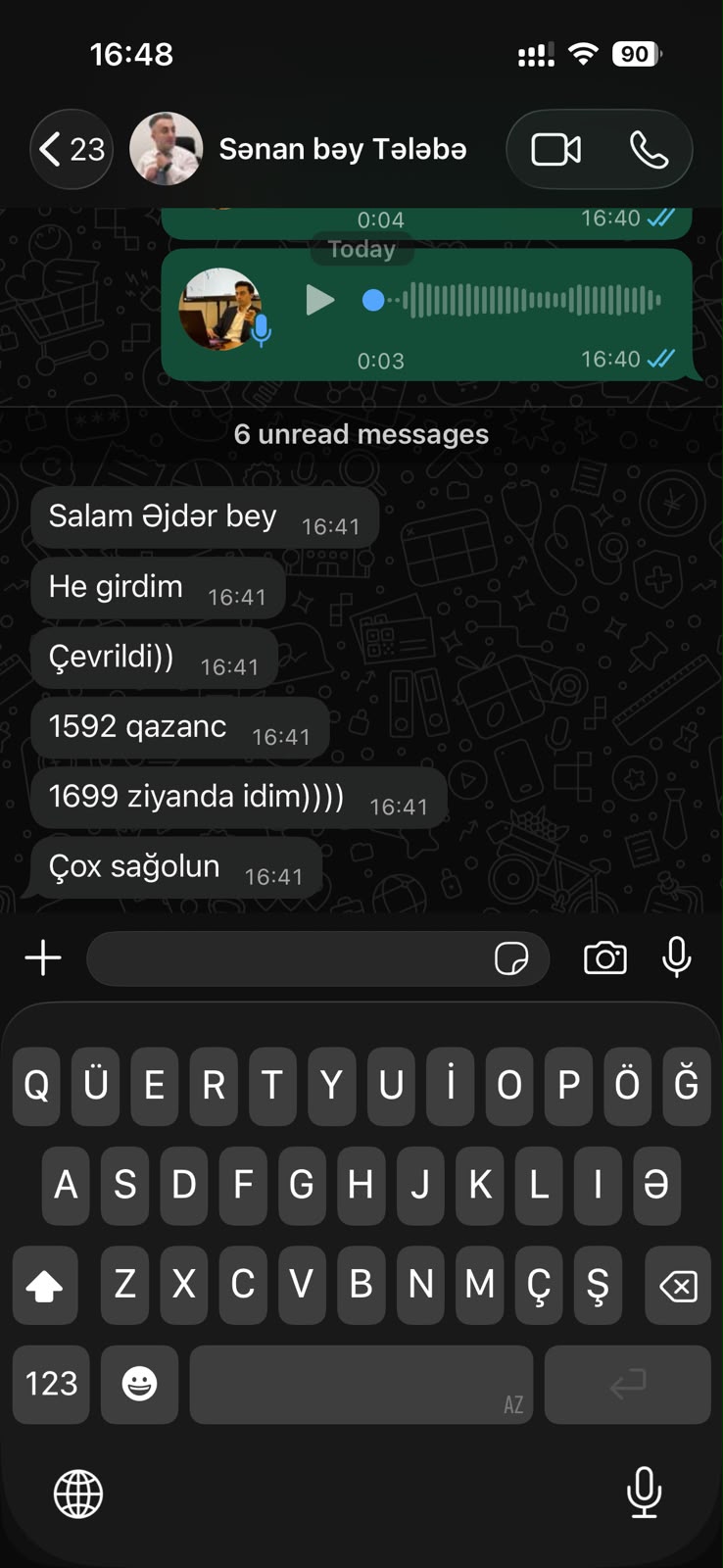Image resolution: width=723 pixels, height=1568 pixels.
Task: Open the sticker picker
Action: tap(511, 958)
